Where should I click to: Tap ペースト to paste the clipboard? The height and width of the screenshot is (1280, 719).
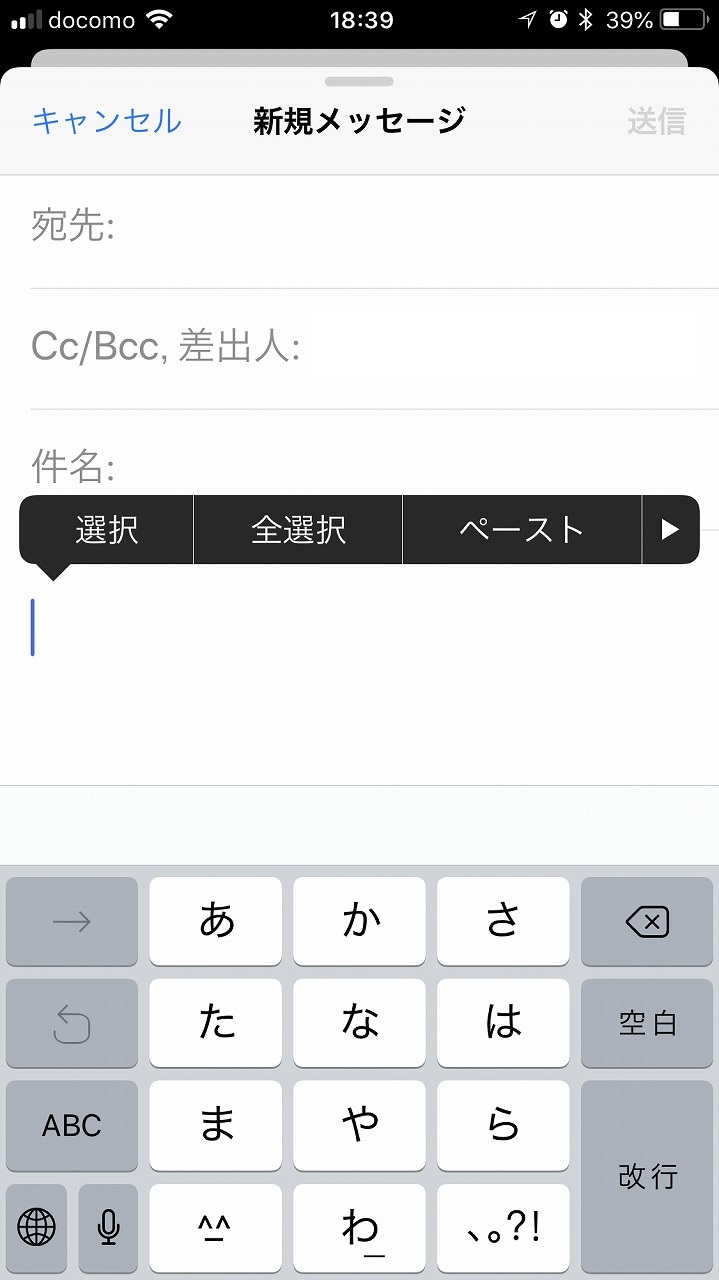(522, 530)
